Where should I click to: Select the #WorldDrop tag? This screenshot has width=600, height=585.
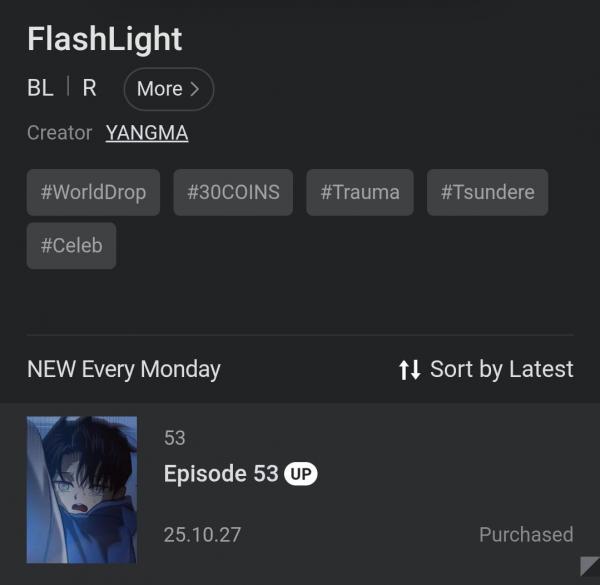coord(93,192)
